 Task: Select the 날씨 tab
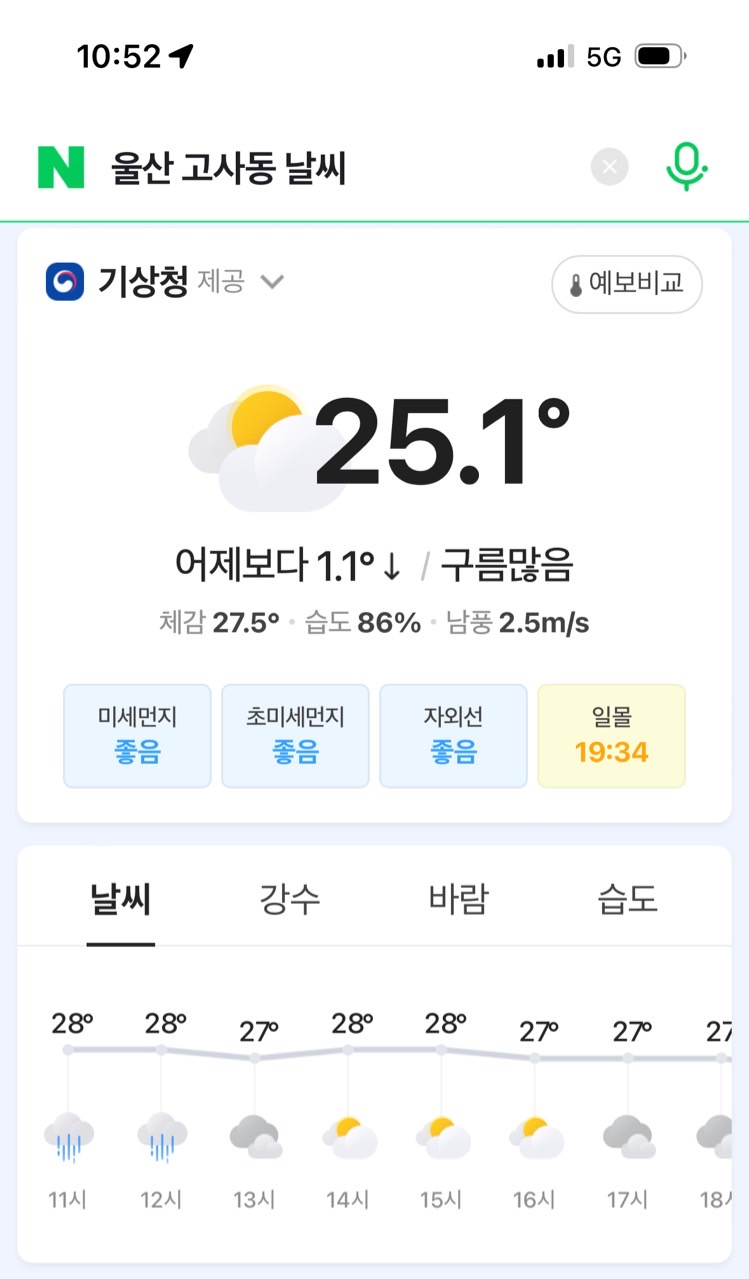(121, 900)
